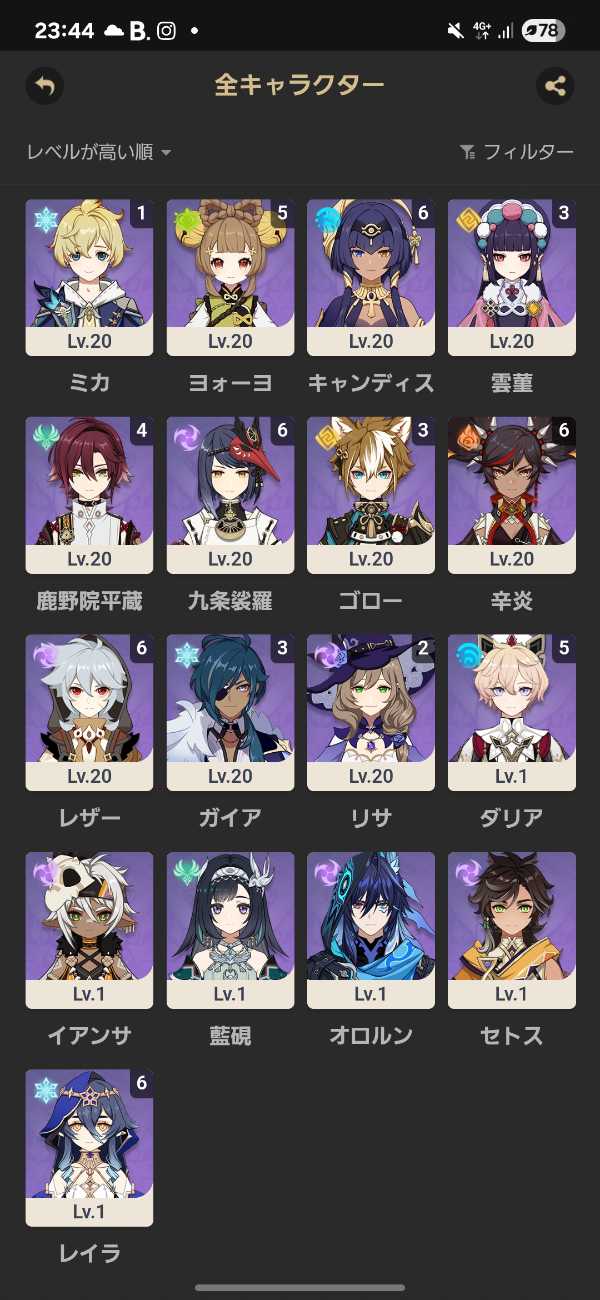This screenshot has width=600, height=1300.
Task: Select 鹿野院平蔵 character card
Action: tap(89, 495)
